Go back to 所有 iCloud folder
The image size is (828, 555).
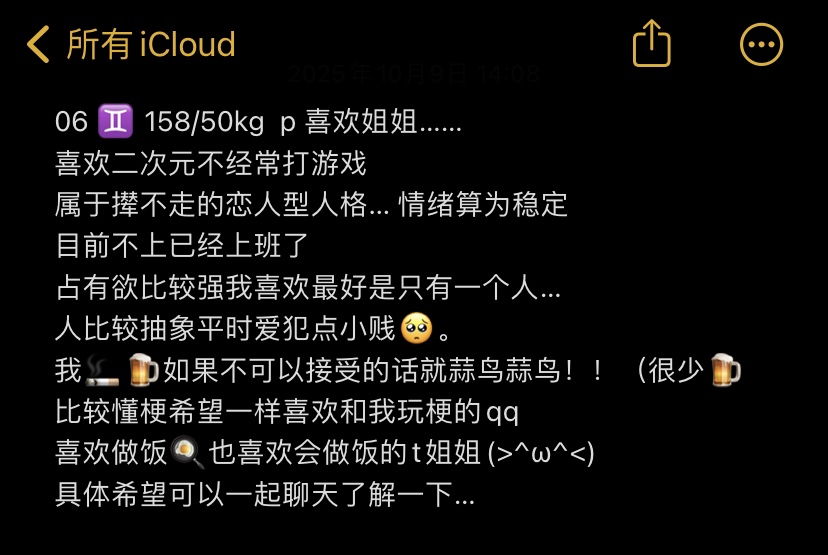(x=131, y=44)
